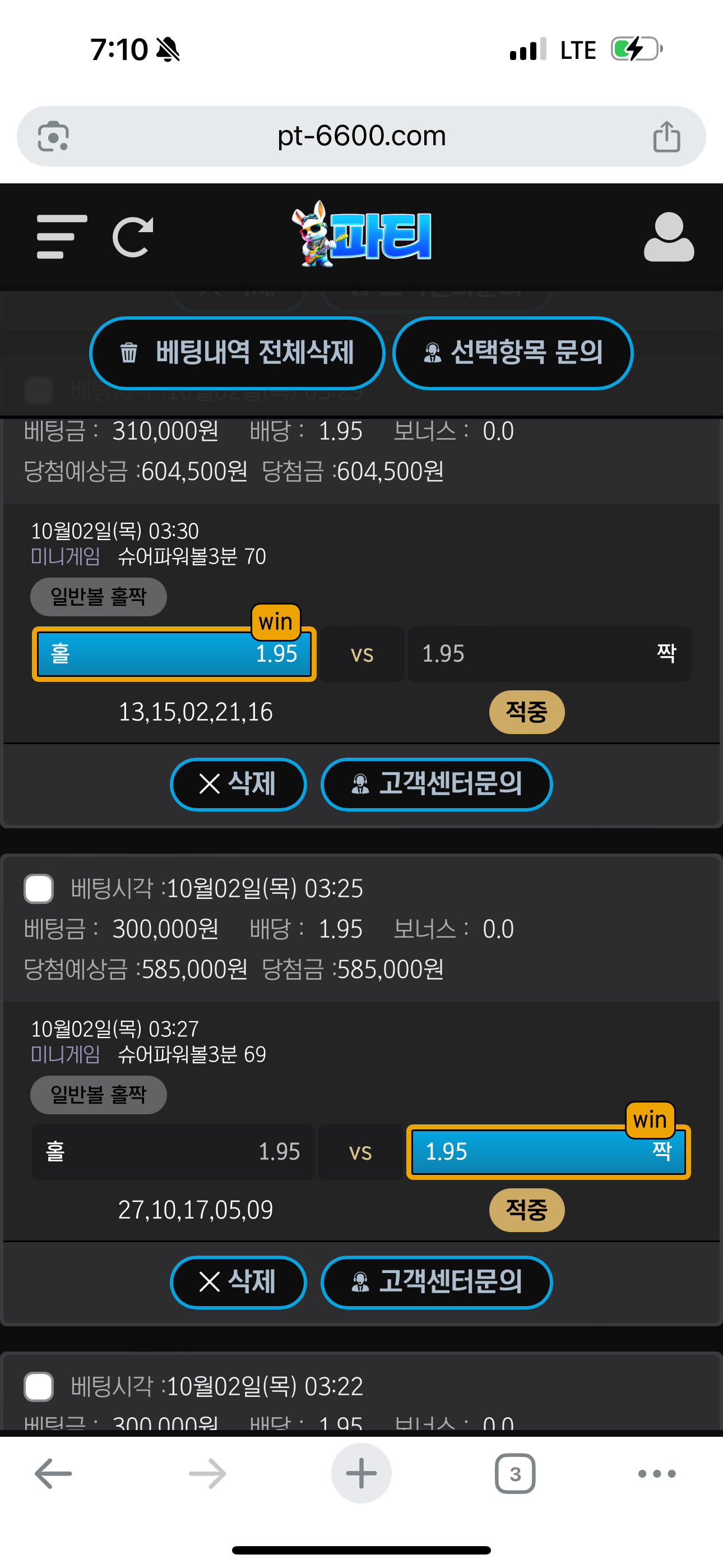The width and height of the screenshot is (723, 1568).
Task: Tap the pt-6600.com address bar
Action: pyautogui.click(x=361, y=136)
